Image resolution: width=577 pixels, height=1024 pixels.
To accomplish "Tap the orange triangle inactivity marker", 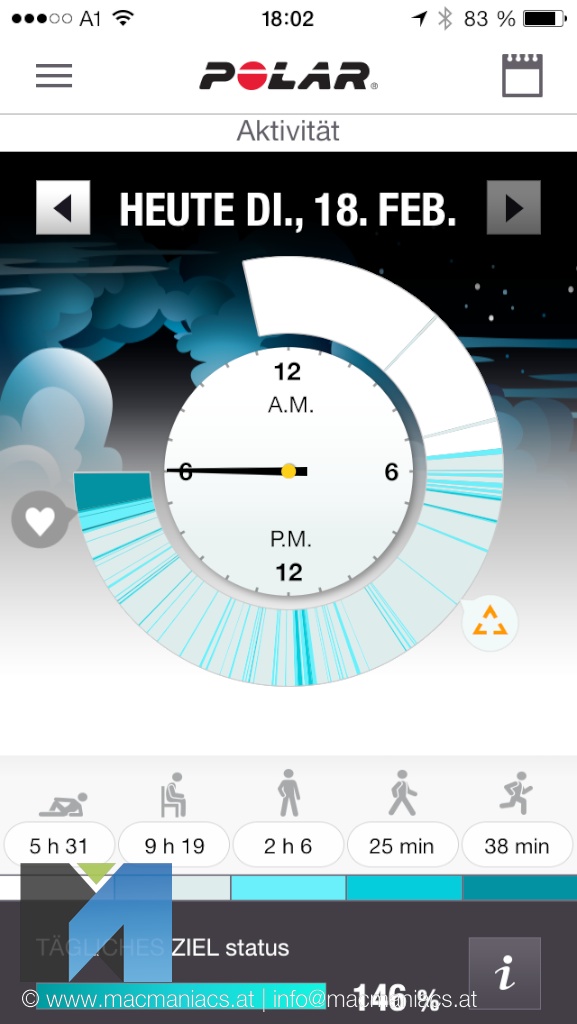I will pyautogui.click(x=490, y=624).
